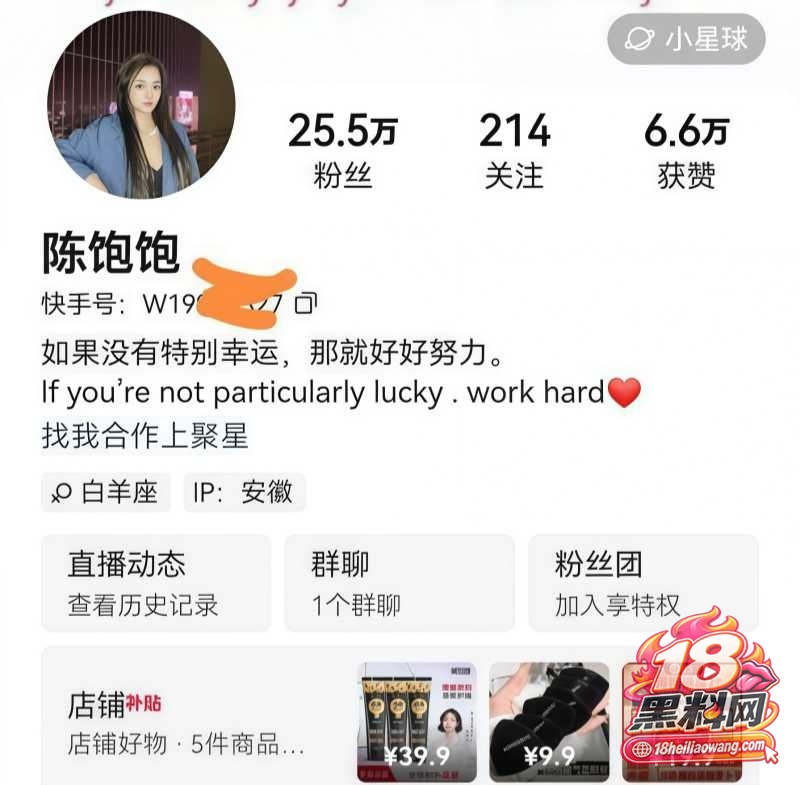View the 25.5万 粉丝 followers list
The width and height of the screenshot is (800, 785).
pyautogui.click(x=343, y=150)
